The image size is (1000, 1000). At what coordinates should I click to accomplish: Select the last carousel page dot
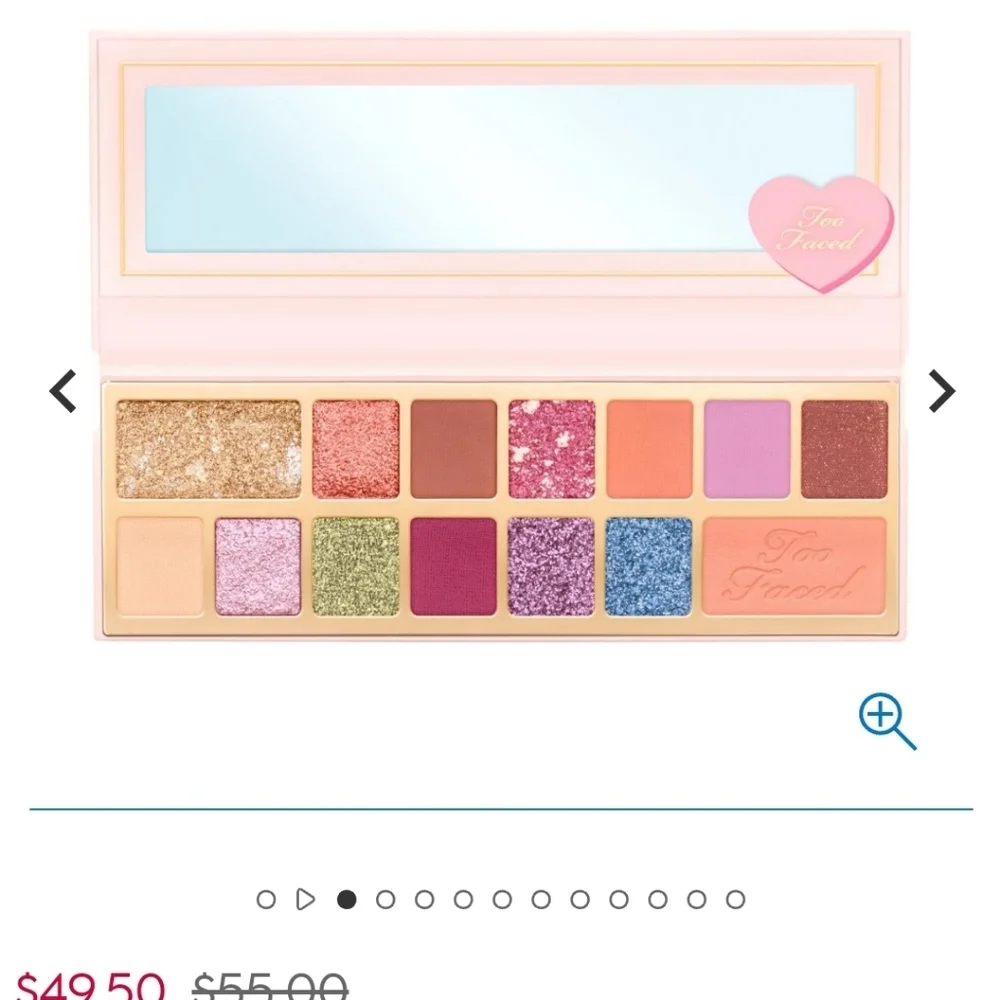(736, 899)
